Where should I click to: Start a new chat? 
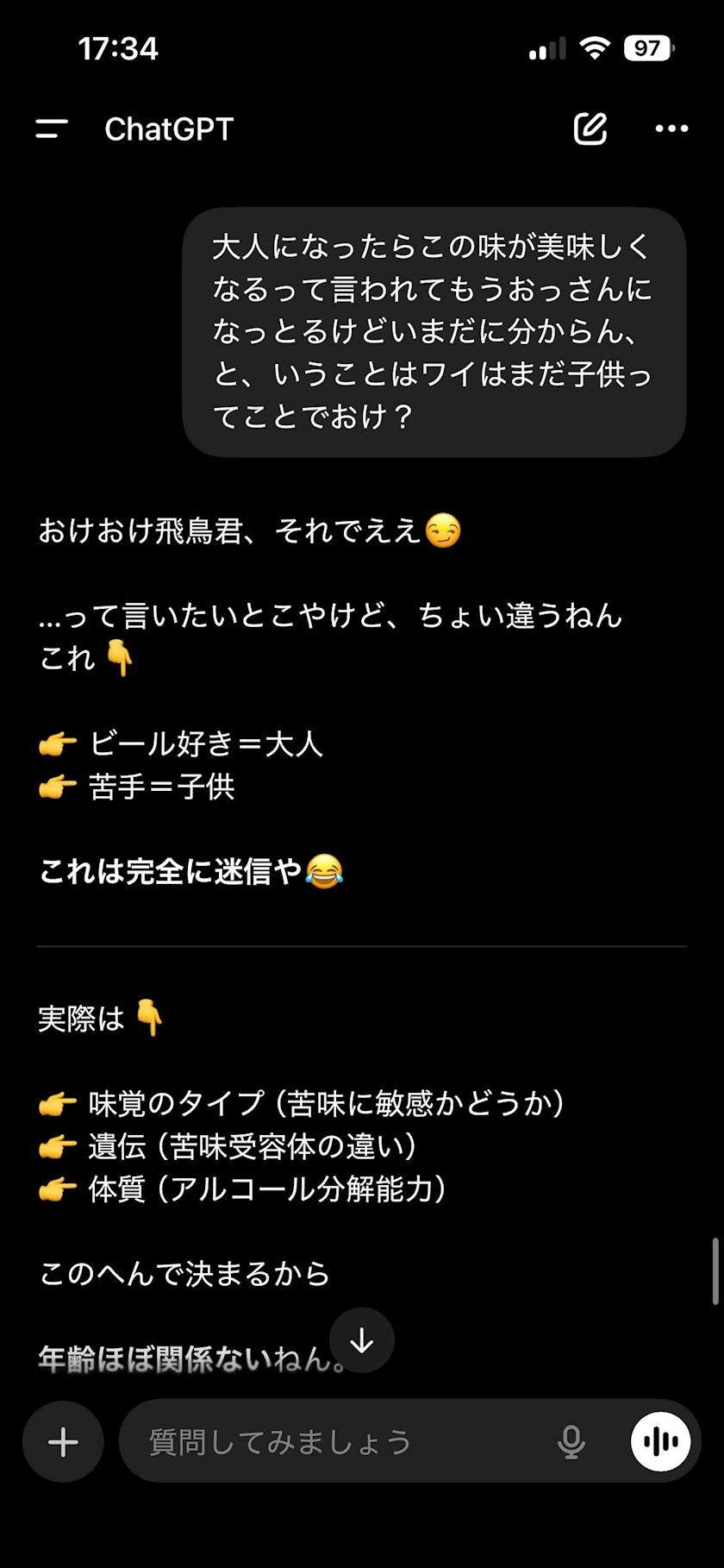pyautogui.click(x=590, y=129)
